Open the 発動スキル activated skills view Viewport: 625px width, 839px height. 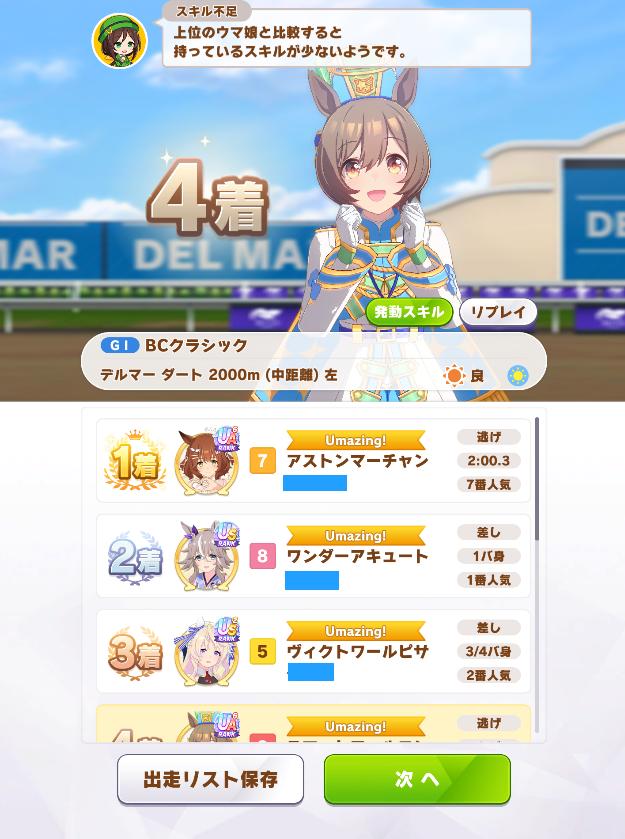(408, 312)
